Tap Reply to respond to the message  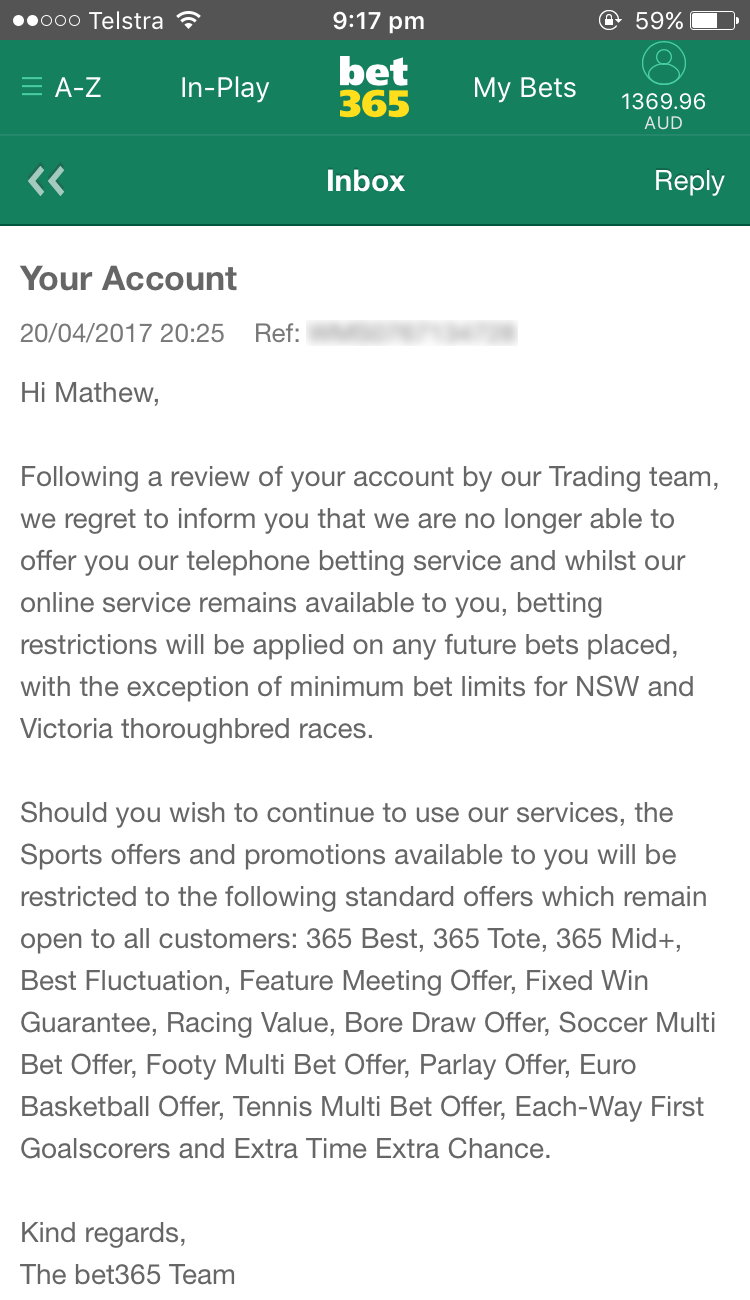click(689, 181)
